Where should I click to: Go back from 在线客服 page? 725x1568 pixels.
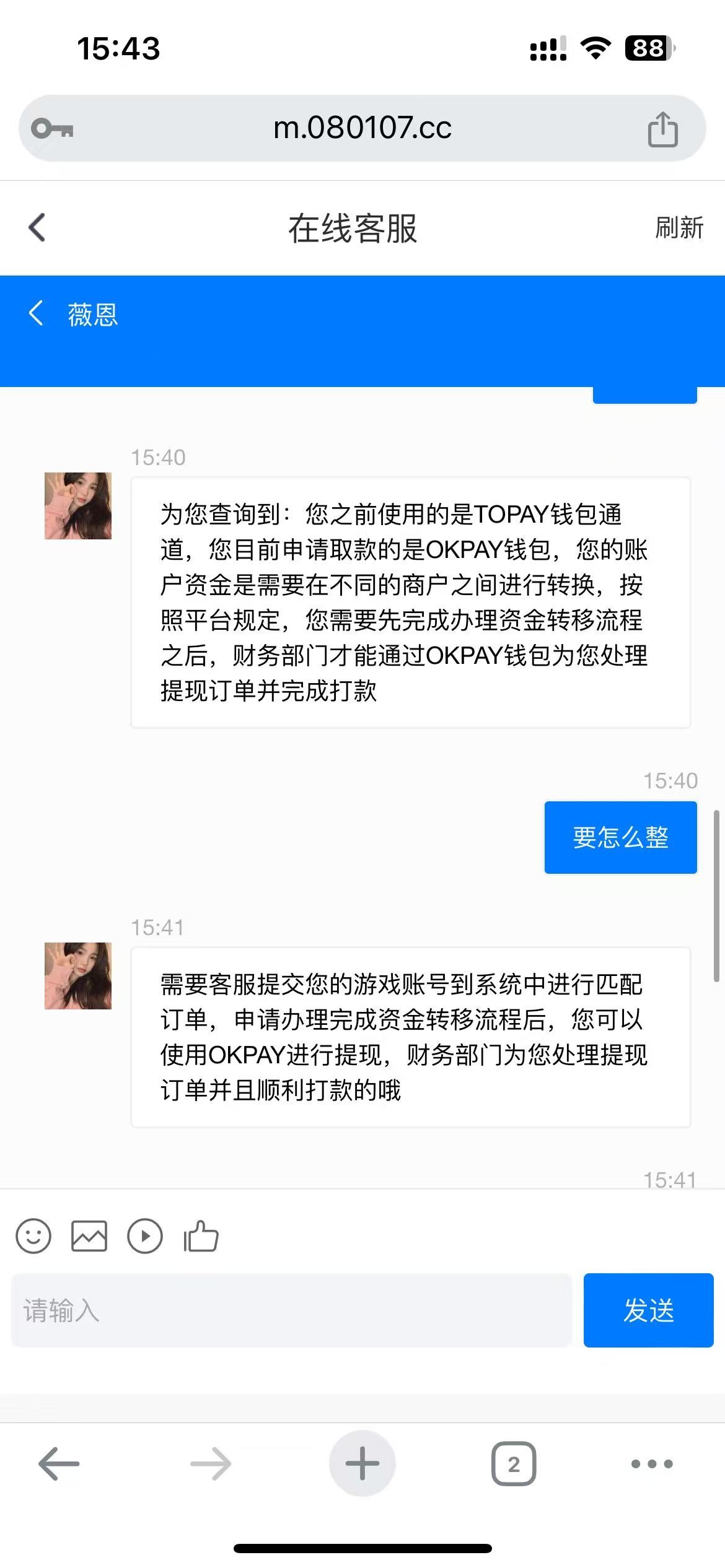[x=37, y=227]
